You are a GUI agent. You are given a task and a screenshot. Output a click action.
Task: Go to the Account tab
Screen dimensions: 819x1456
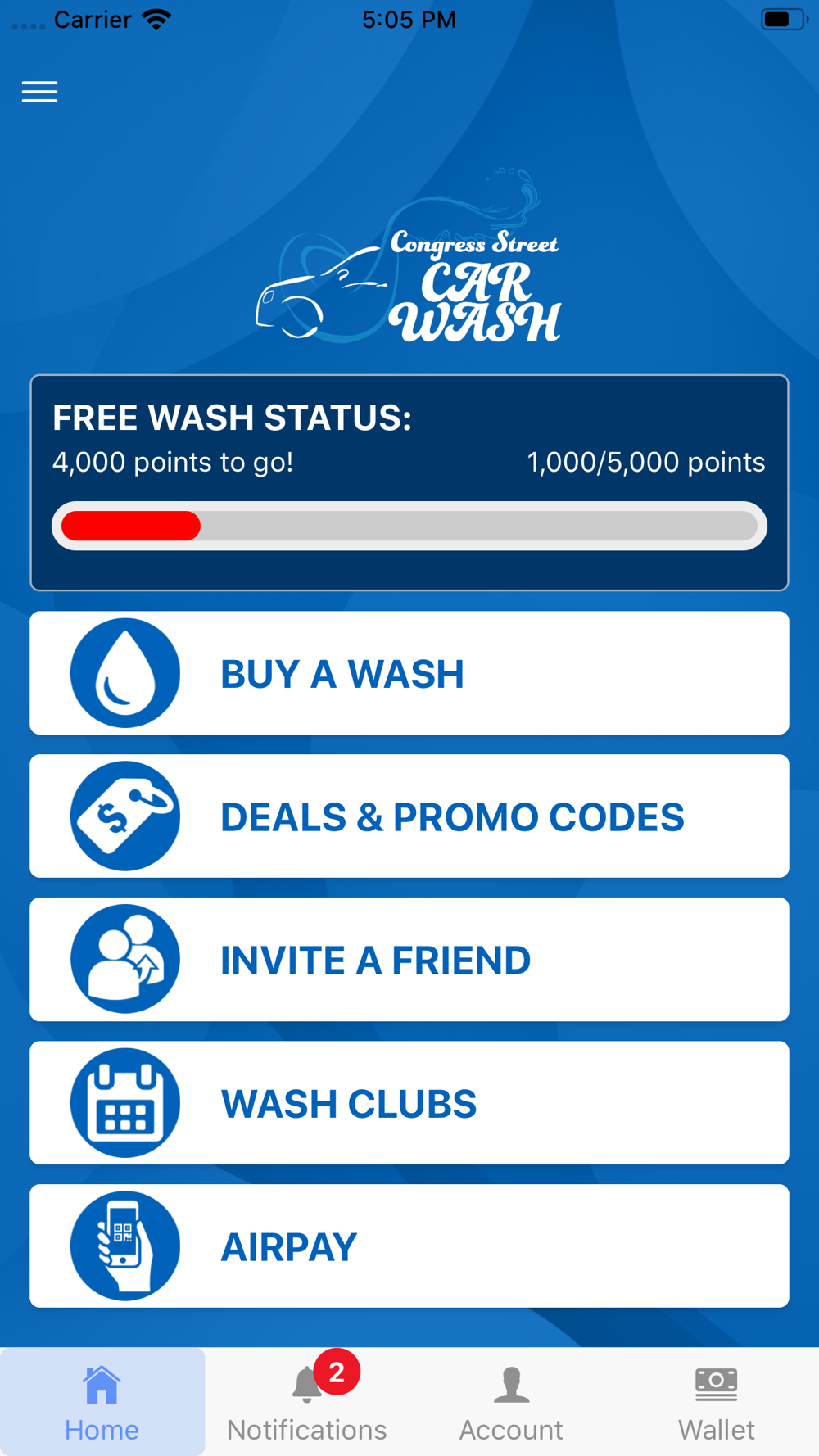512,1402
